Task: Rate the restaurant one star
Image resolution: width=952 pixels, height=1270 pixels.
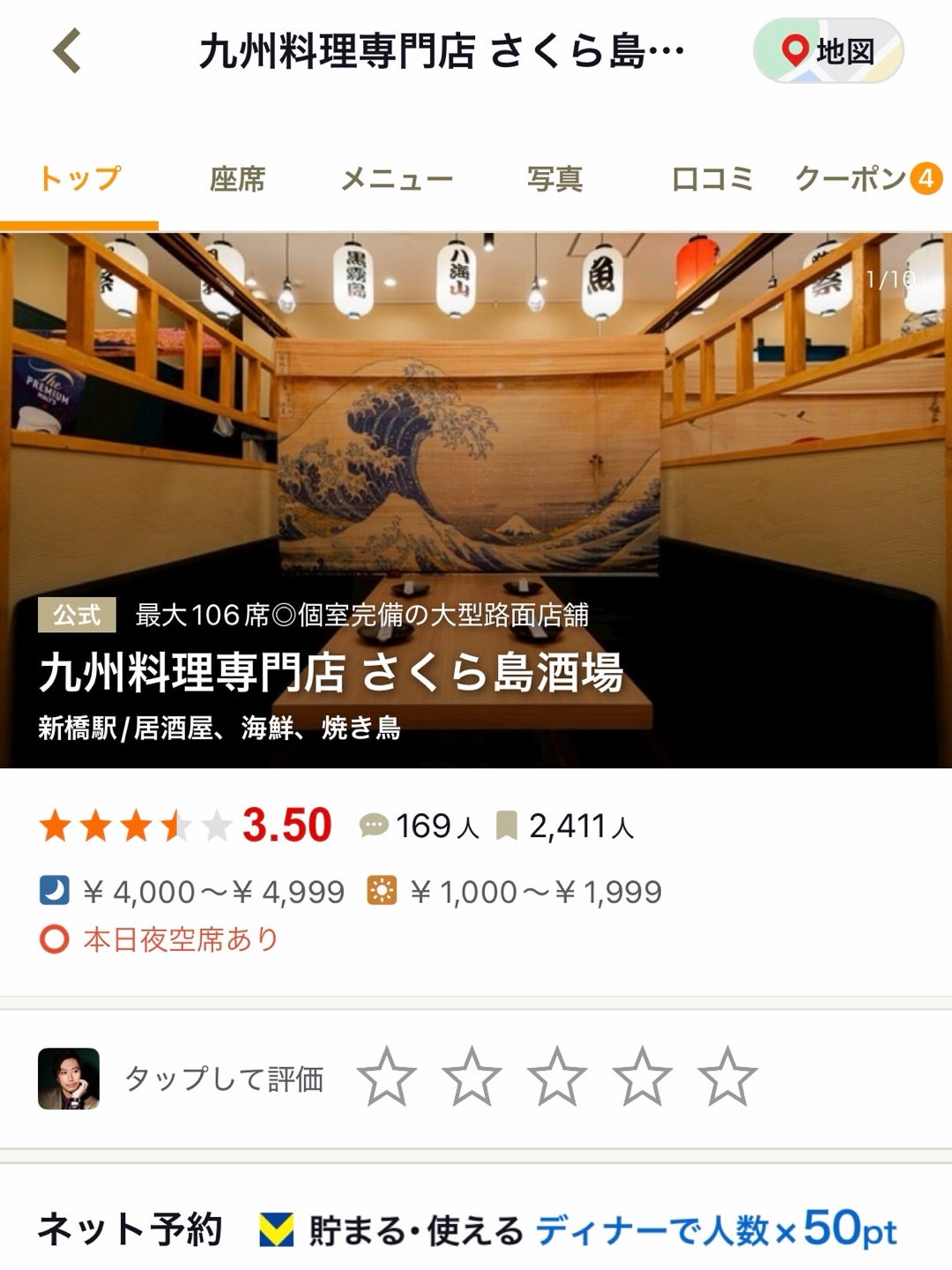Action: pos(387,1077)
